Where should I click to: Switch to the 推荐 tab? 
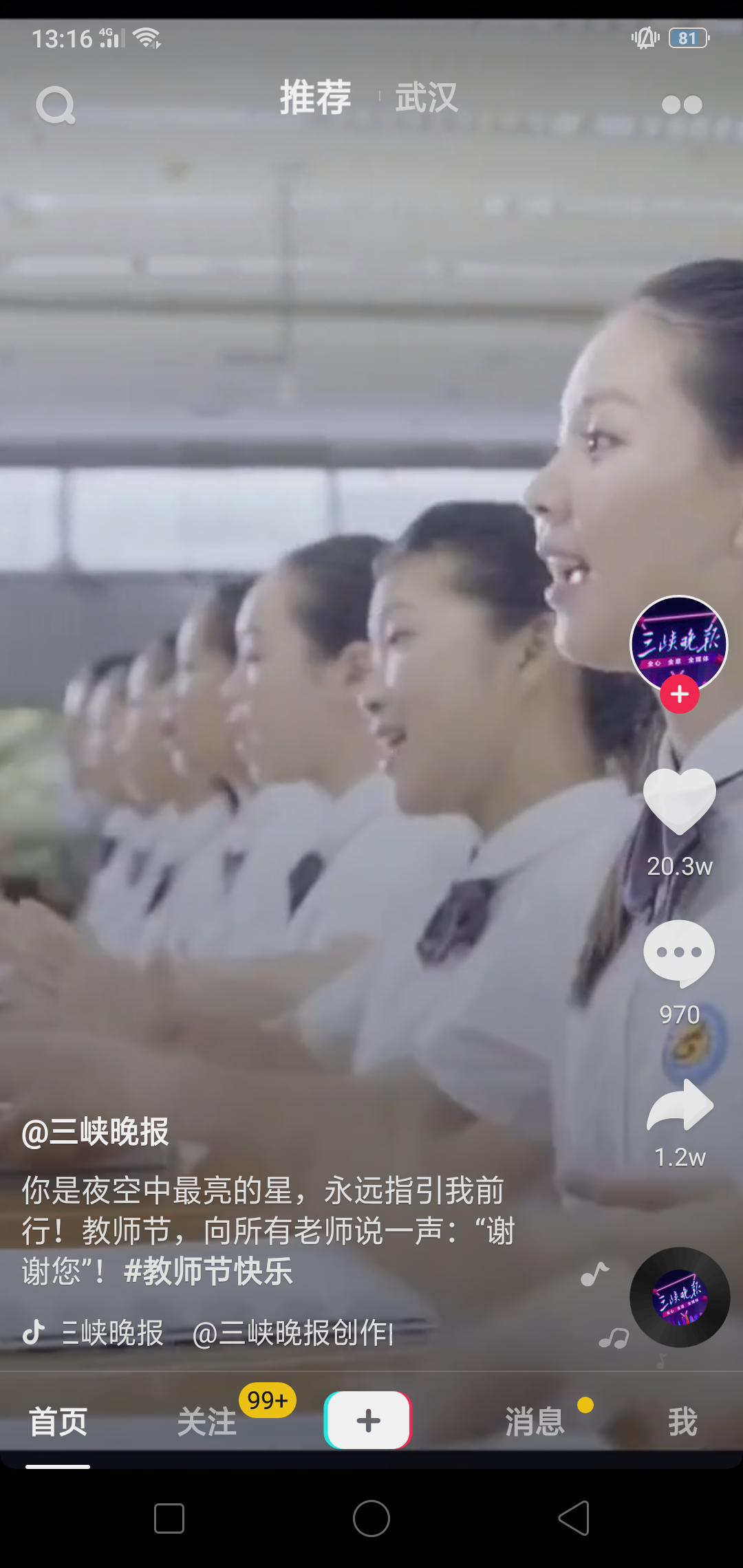click(x=315, y=98)
